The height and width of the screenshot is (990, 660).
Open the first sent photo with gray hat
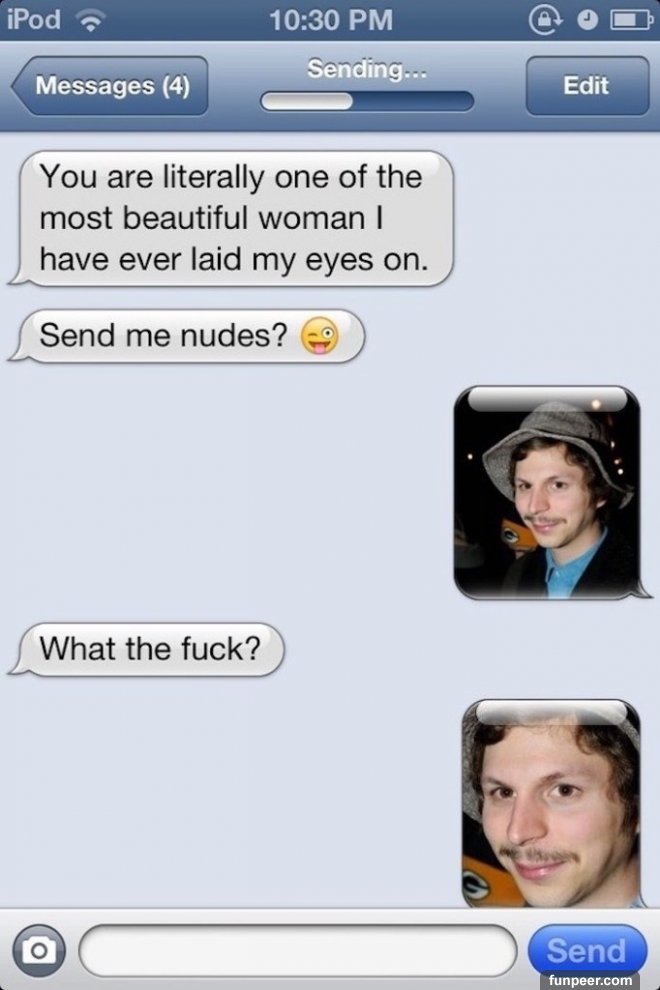coord(546,492)
